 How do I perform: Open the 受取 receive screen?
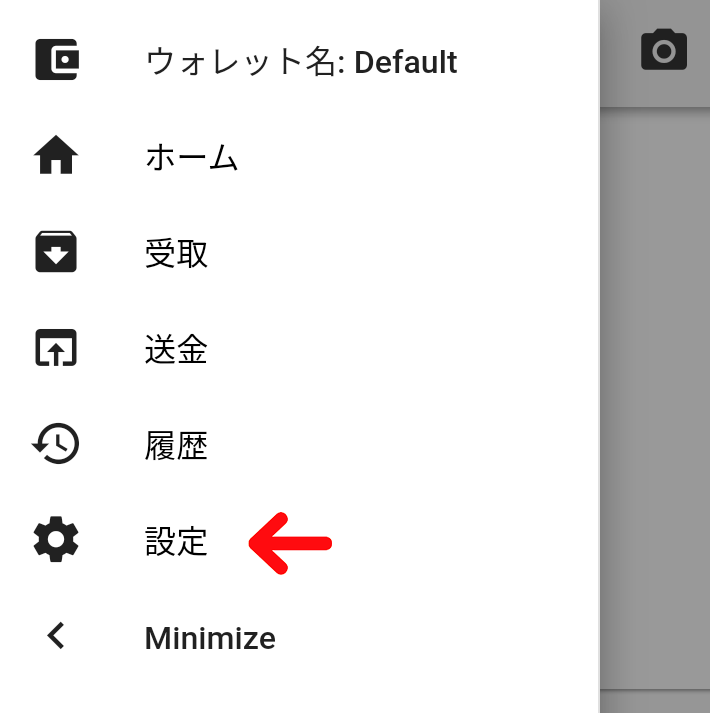[x=176, y=253]
